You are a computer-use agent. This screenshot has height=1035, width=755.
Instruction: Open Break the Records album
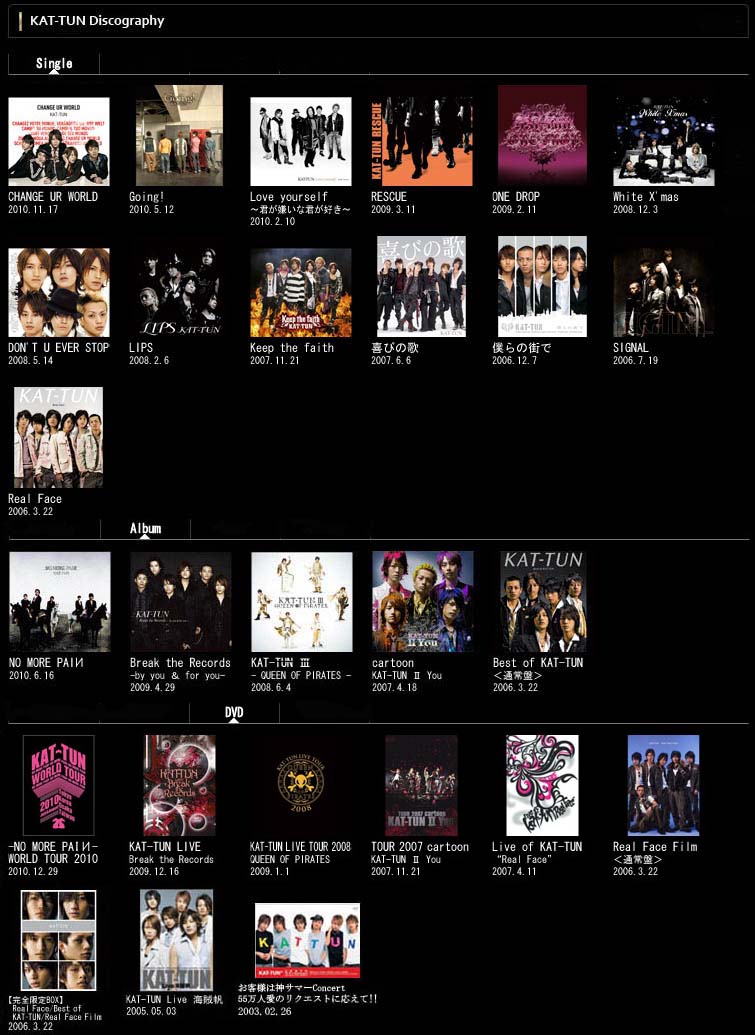click(x=181, y=602)
